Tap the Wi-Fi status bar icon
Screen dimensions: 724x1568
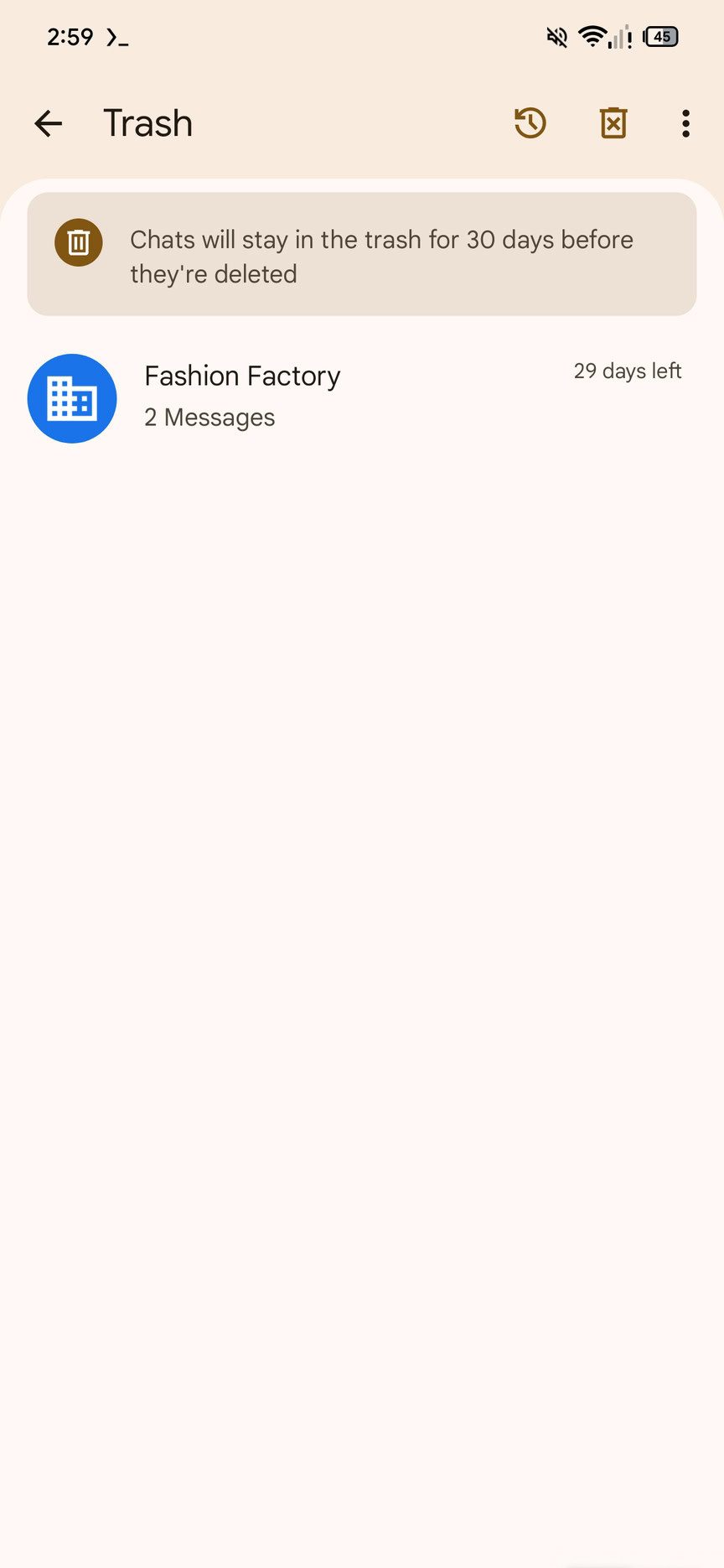point(592,38)
